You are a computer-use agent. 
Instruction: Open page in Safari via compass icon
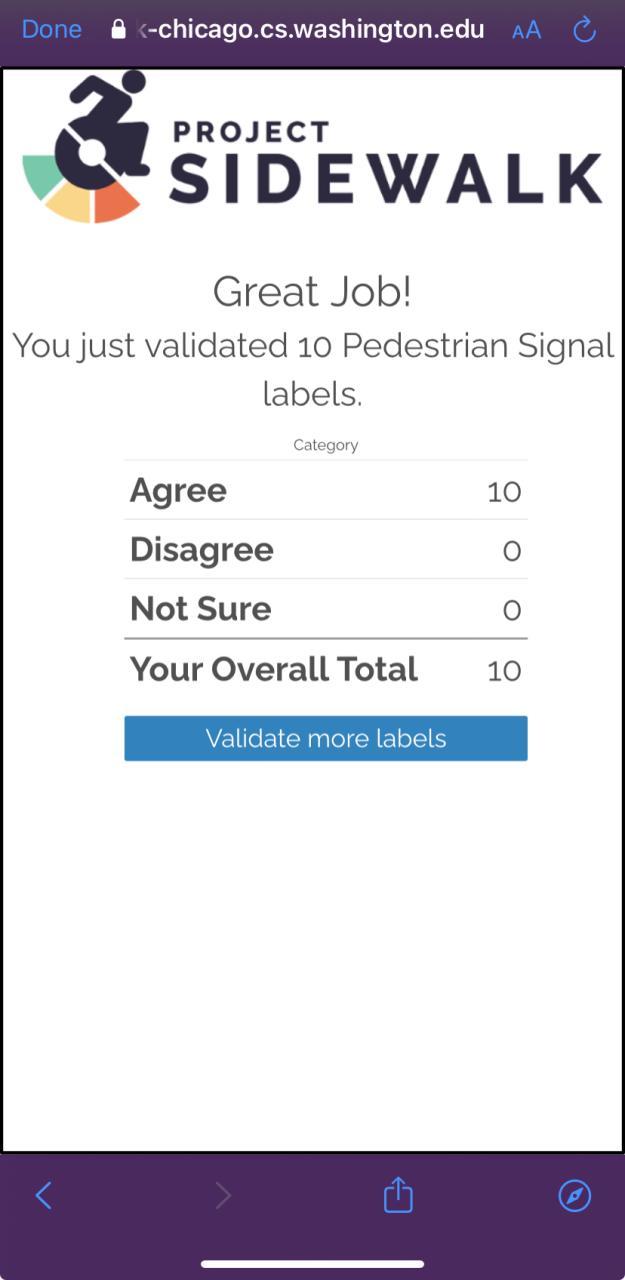point(574,1195)
